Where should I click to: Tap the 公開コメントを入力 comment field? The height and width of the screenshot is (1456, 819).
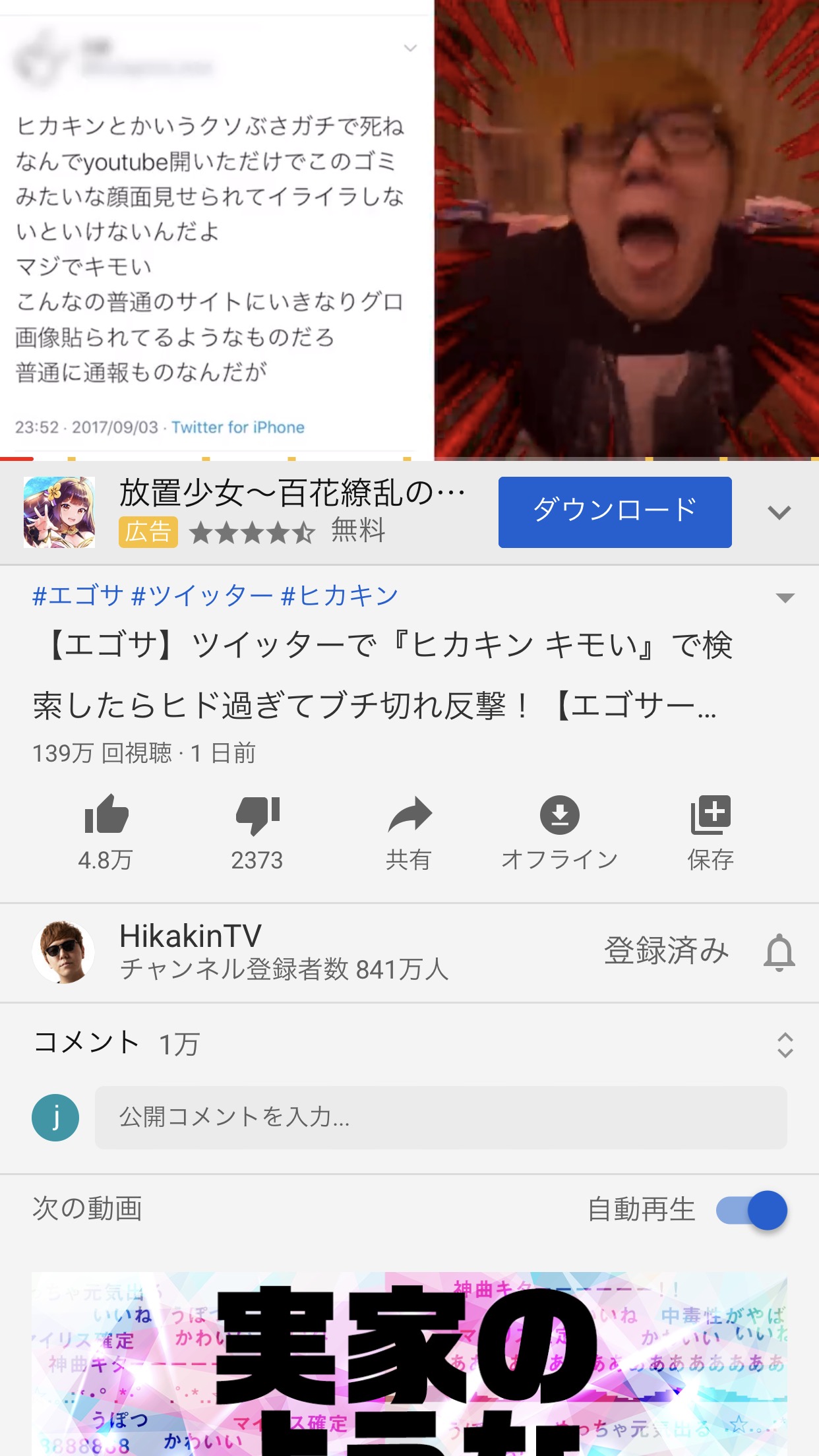click(440, 1117)
